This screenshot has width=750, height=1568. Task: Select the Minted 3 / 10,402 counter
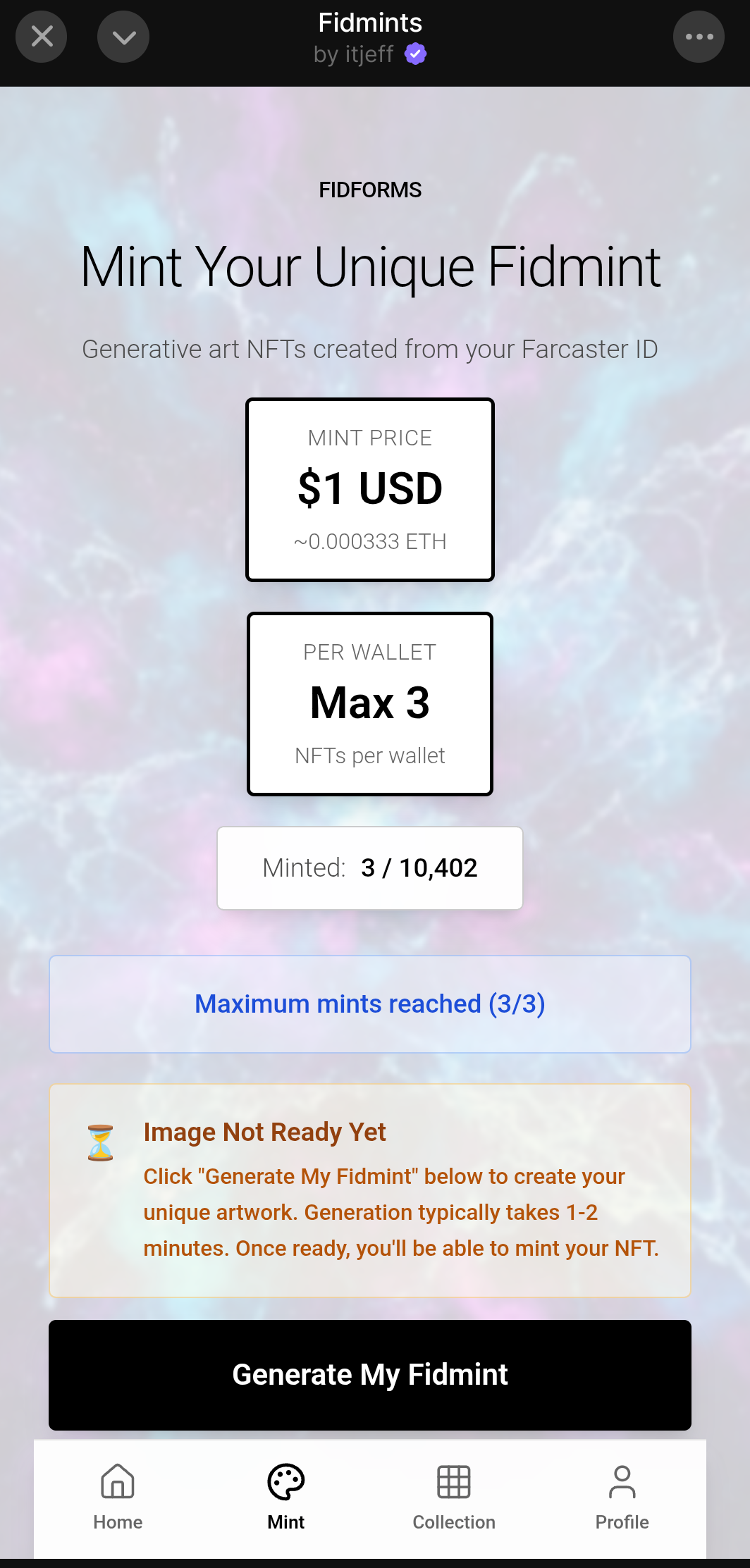369,868
